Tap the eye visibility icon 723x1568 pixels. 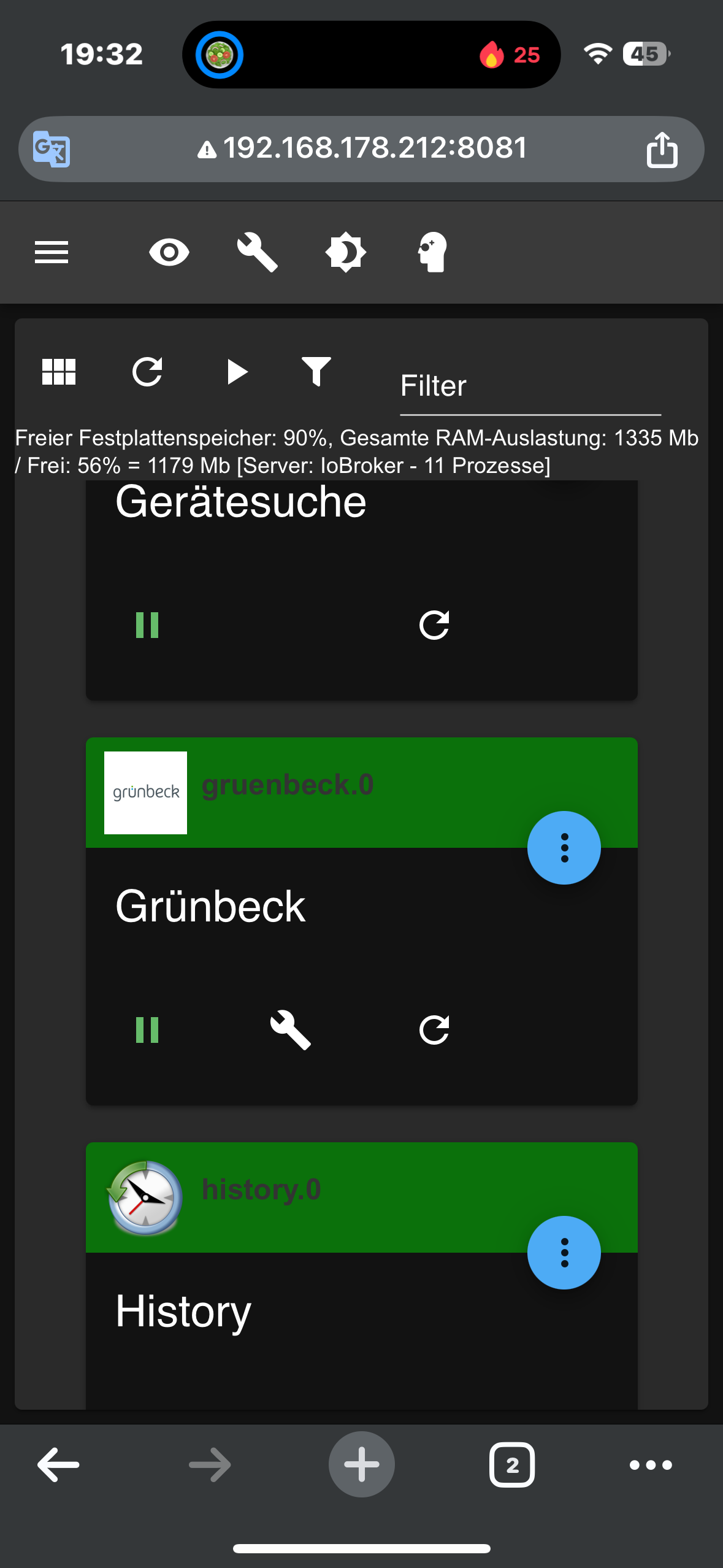(x=169, y=252)
